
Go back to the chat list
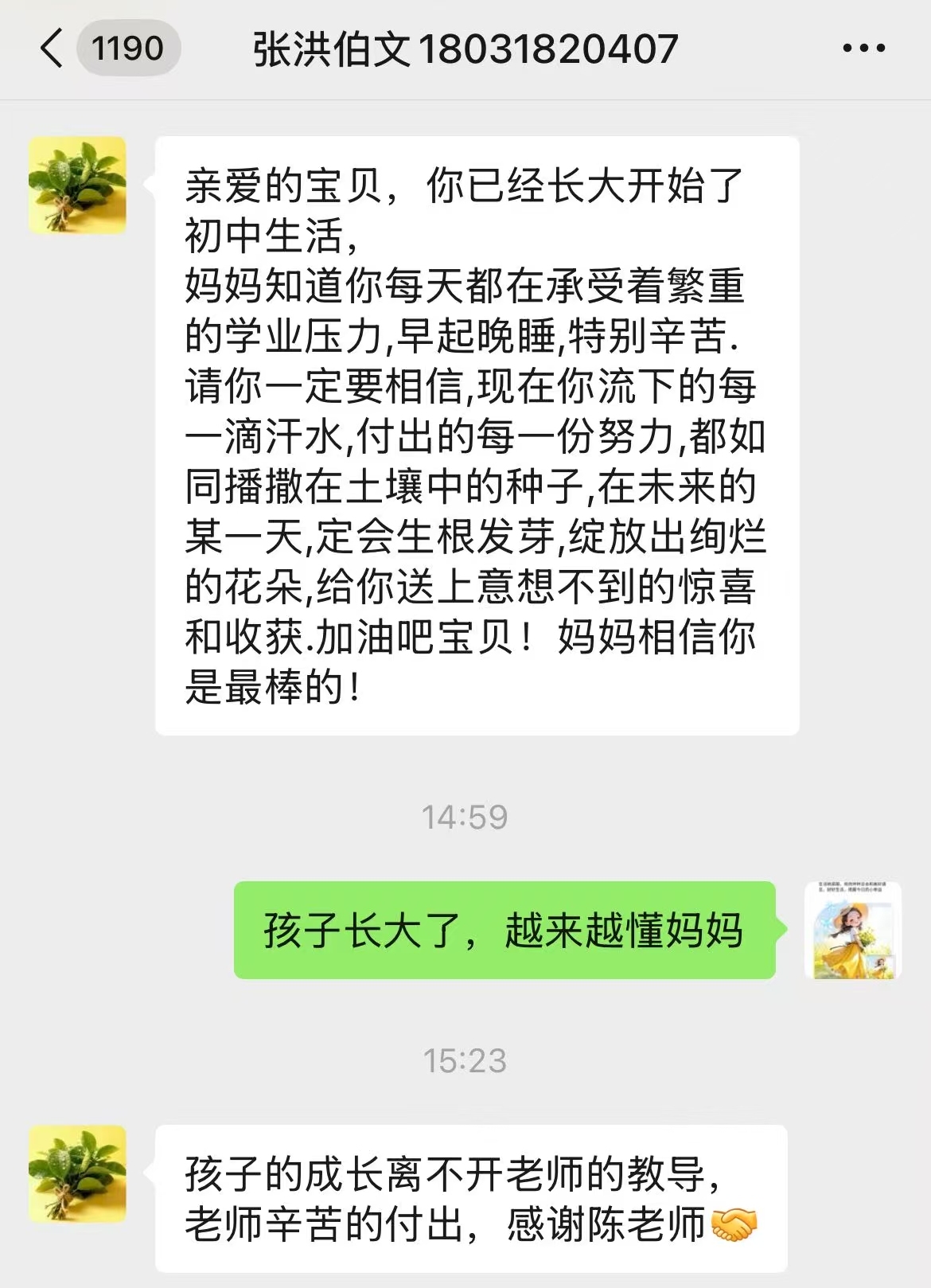(53, 48)
